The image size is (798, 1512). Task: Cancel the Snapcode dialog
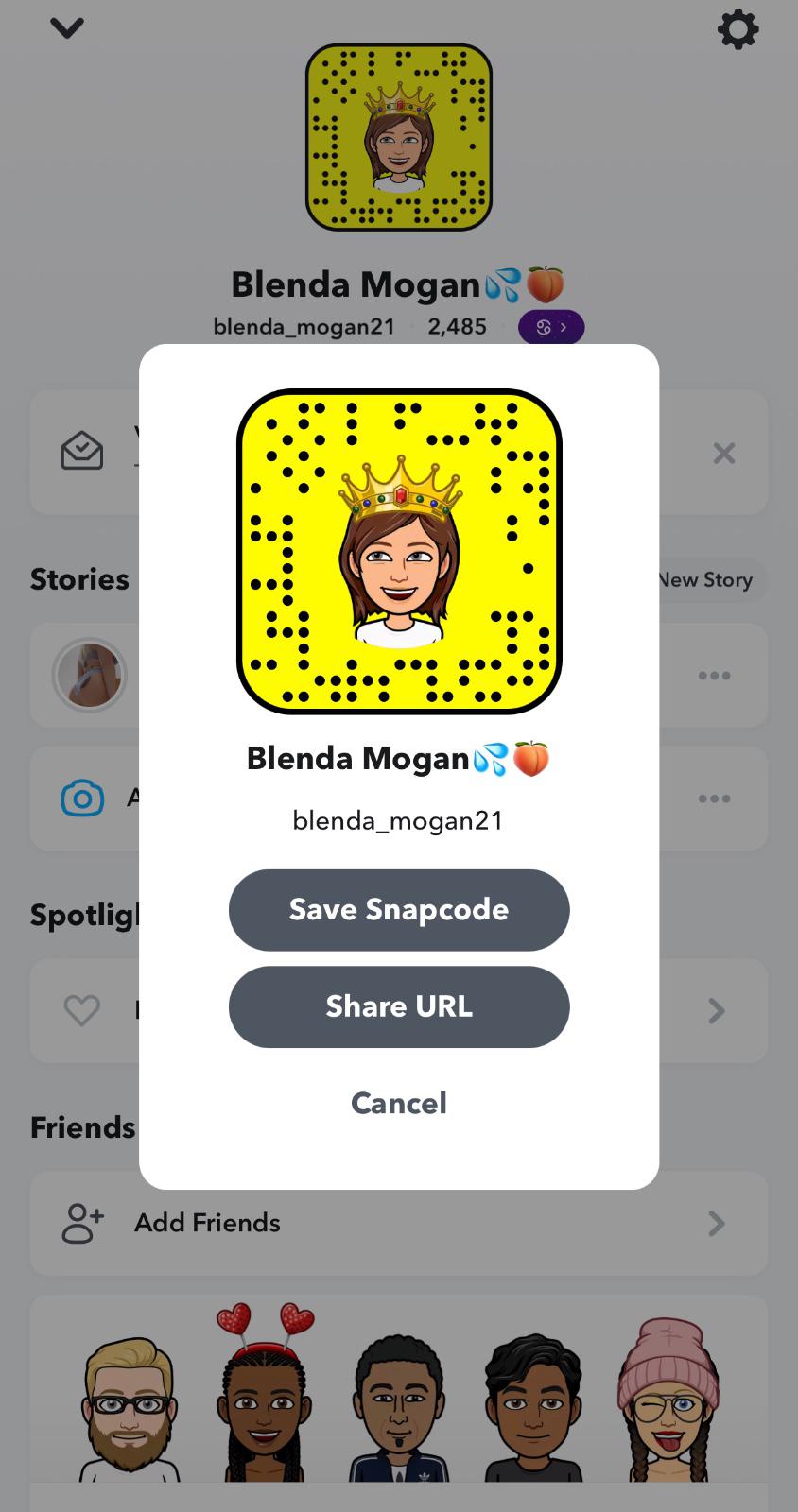click(x=398, y=1103)
